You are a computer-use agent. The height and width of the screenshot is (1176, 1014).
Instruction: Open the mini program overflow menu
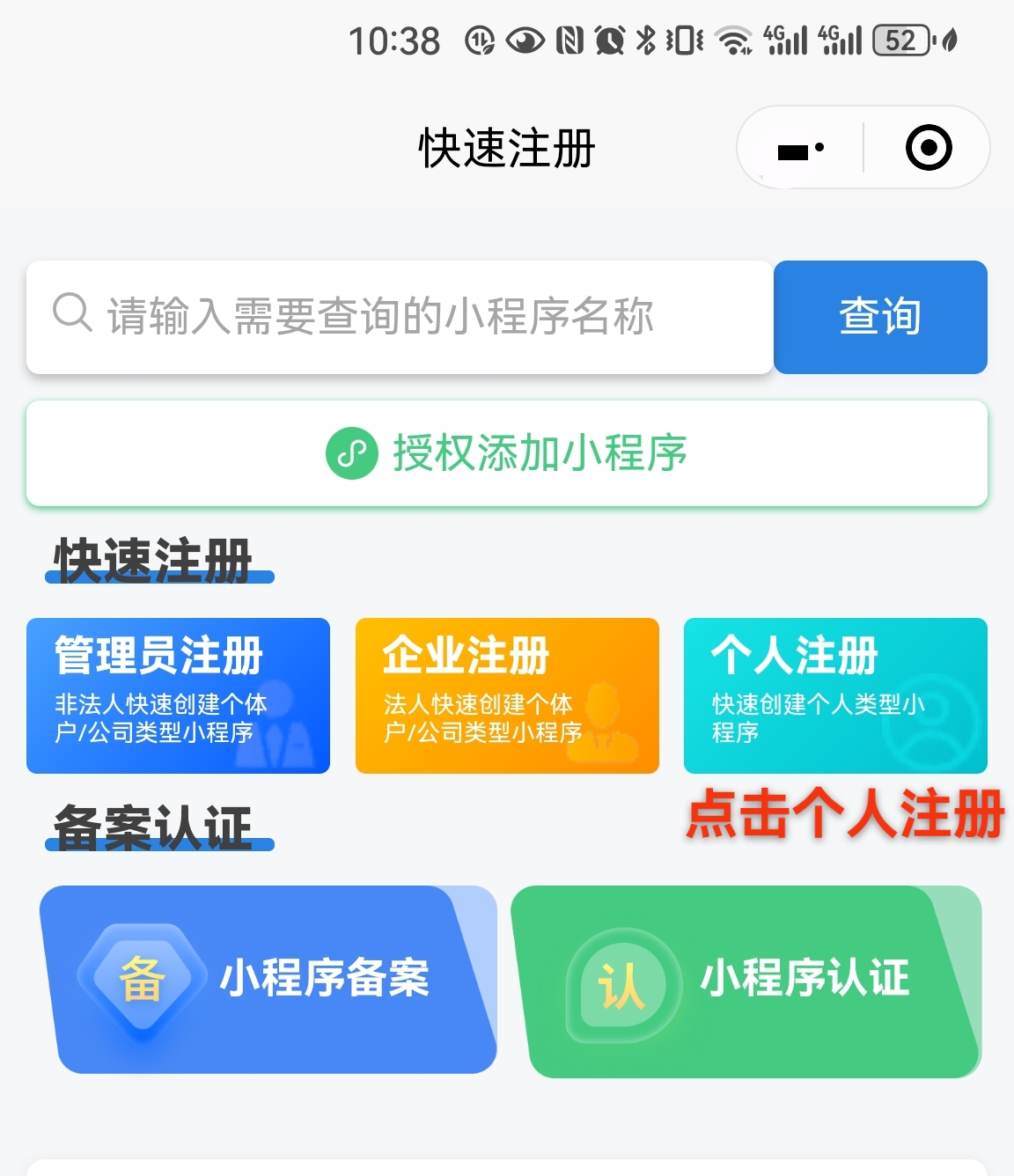(800, 149)
